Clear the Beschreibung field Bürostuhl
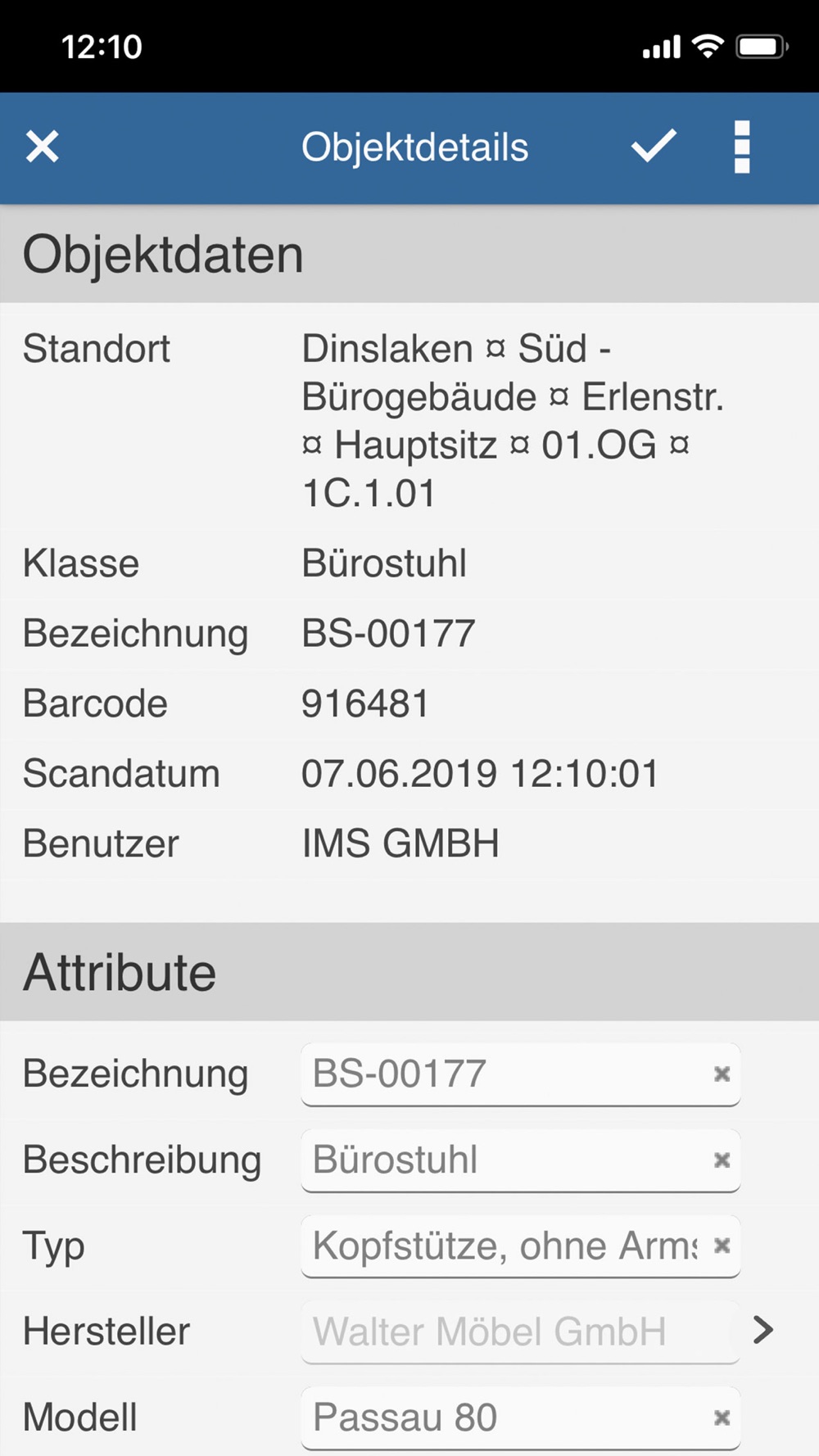 click(x=722, y=1160)
